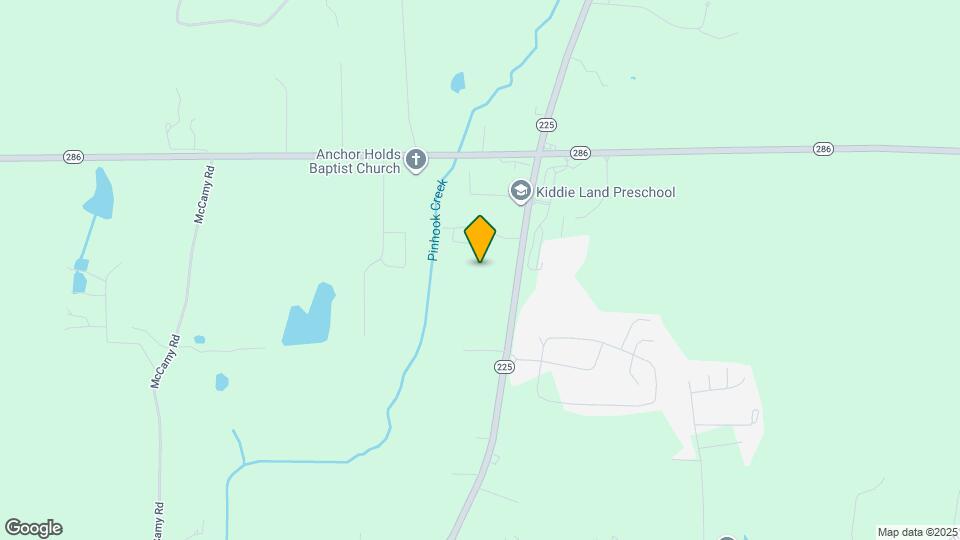
Task: Open Anchor Holds Baptist Church place pin
Action: pyautogui.click(x=416, y=159)
